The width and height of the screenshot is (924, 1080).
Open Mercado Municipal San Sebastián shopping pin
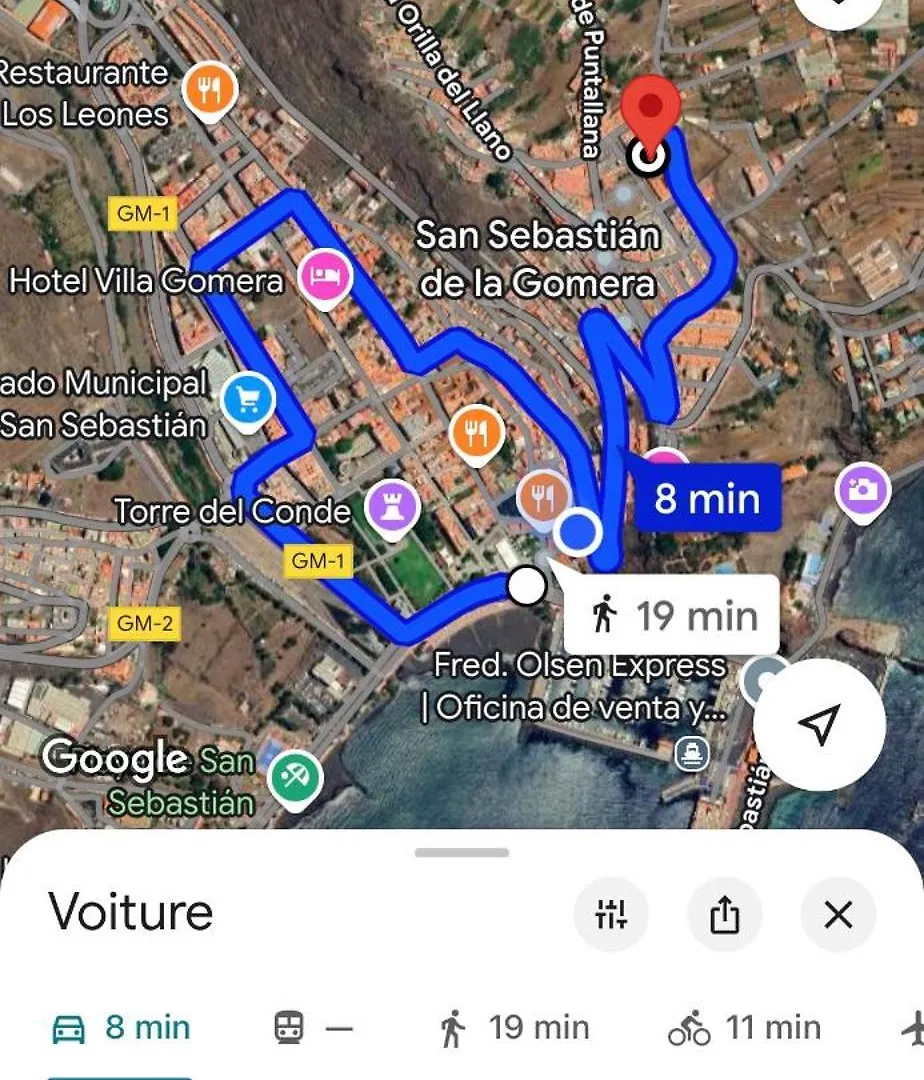[248, 400]
